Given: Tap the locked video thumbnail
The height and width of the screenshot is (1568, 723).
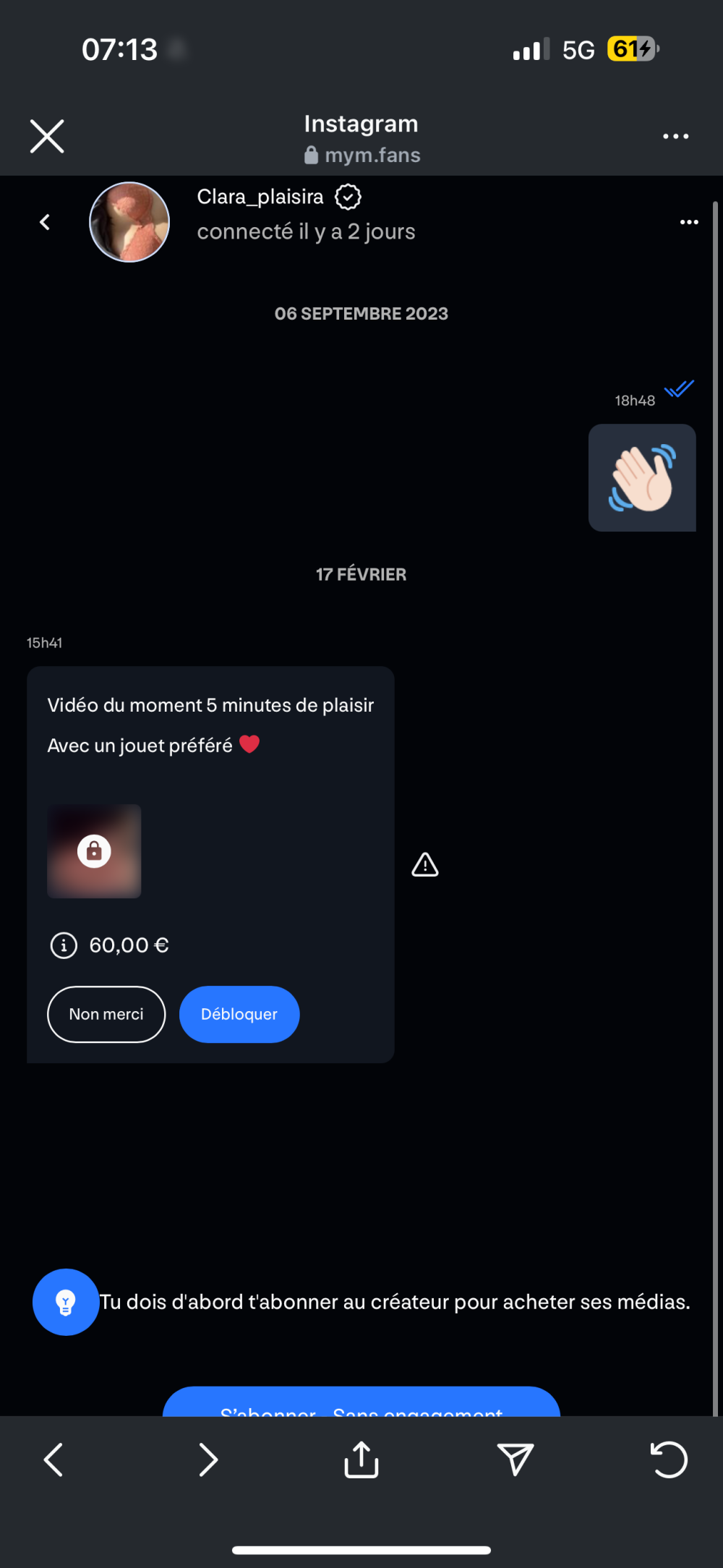Looking at the screenshot, I should 94,851.
